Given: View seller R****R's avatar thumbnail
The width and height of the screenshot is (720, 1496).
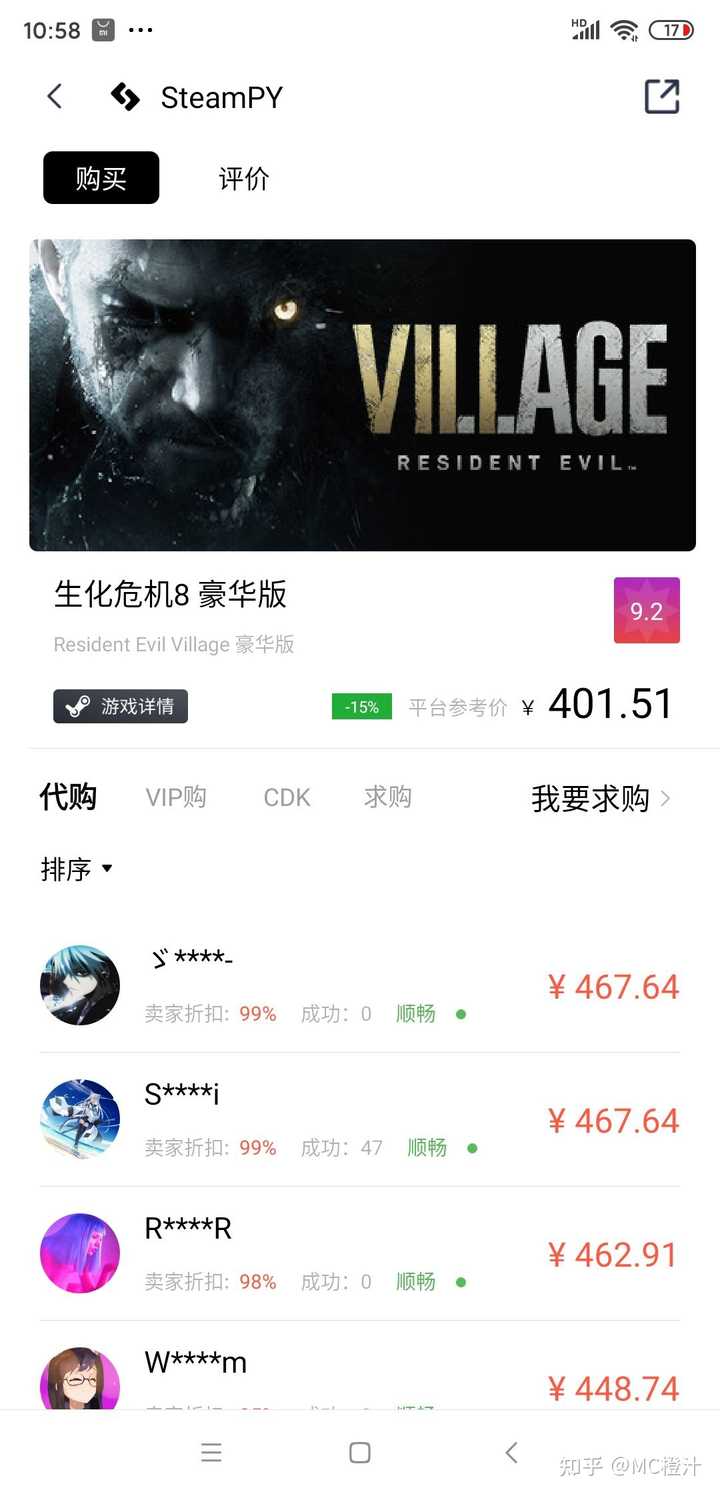Looking at the screenshot, I should (x=80, y=1254).
